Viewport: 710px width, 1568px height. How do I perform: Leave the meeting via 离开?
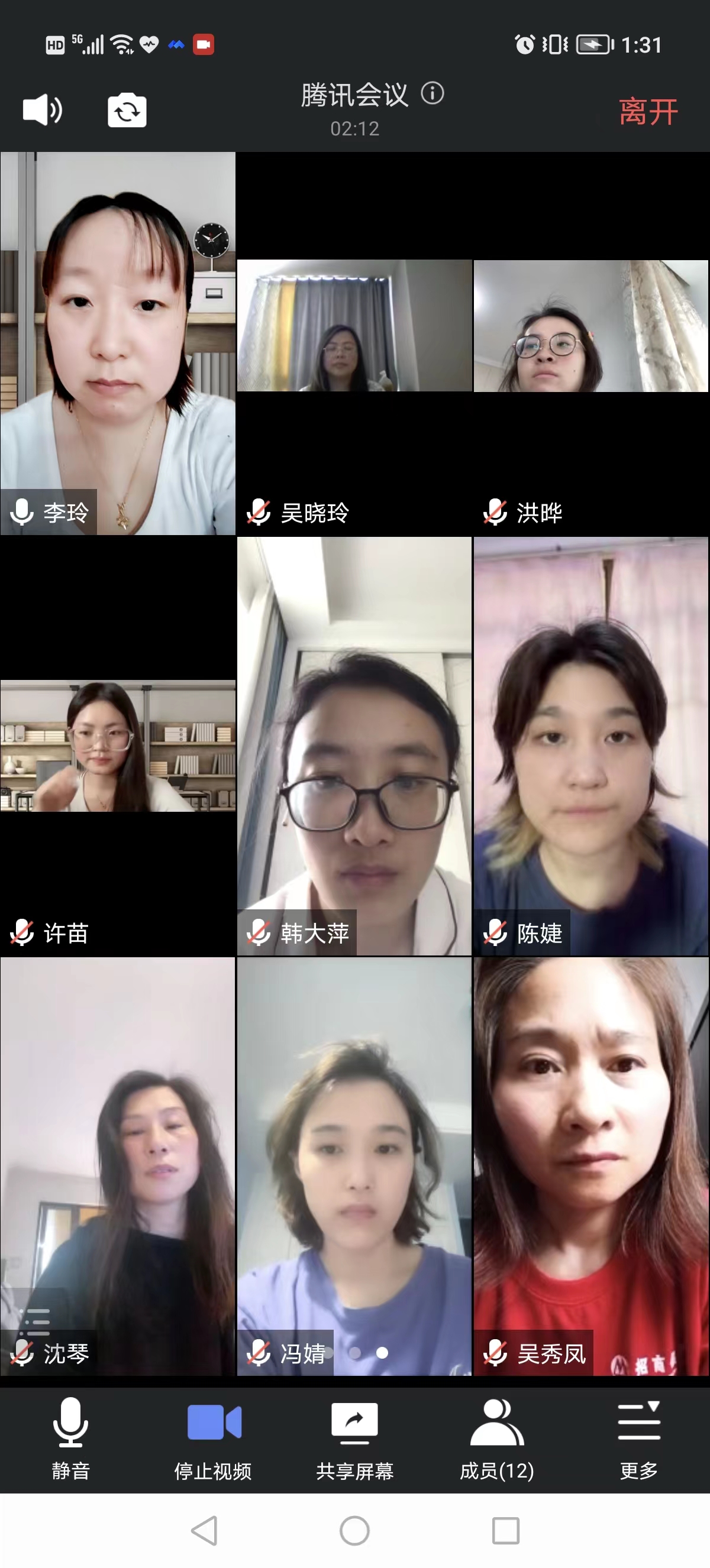tap(648, 112)
